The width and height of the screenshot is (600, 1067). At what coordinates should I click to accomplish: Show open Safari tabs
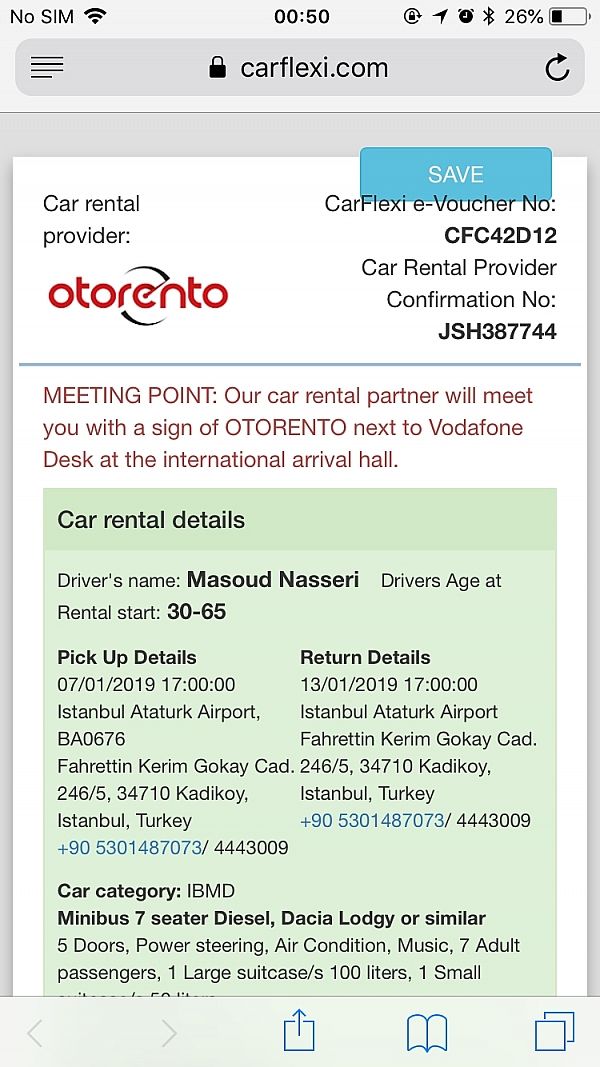554,1032
